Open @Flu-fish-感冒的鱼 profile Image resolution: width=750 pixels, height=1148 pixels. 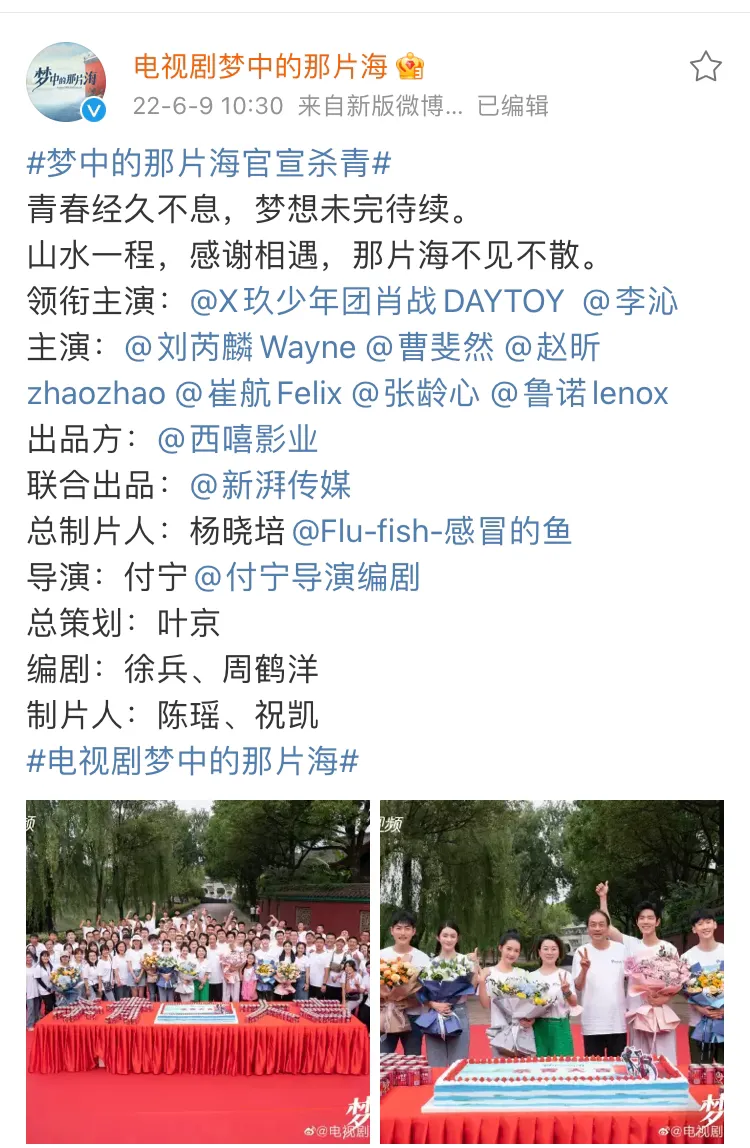click(432, 531)
